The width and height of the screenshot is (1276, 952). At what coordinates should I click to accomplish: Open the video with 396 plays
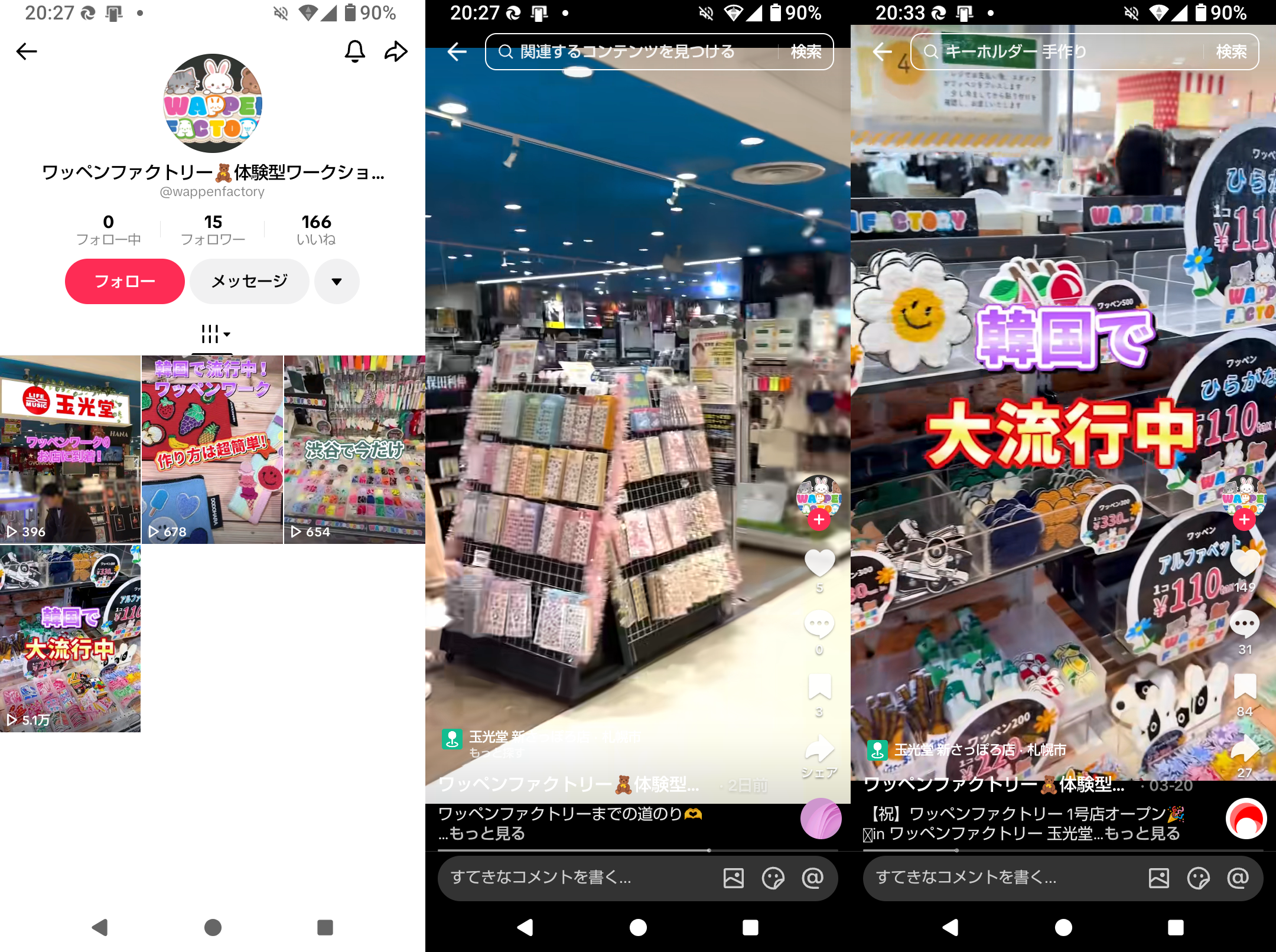coord(70,449)
